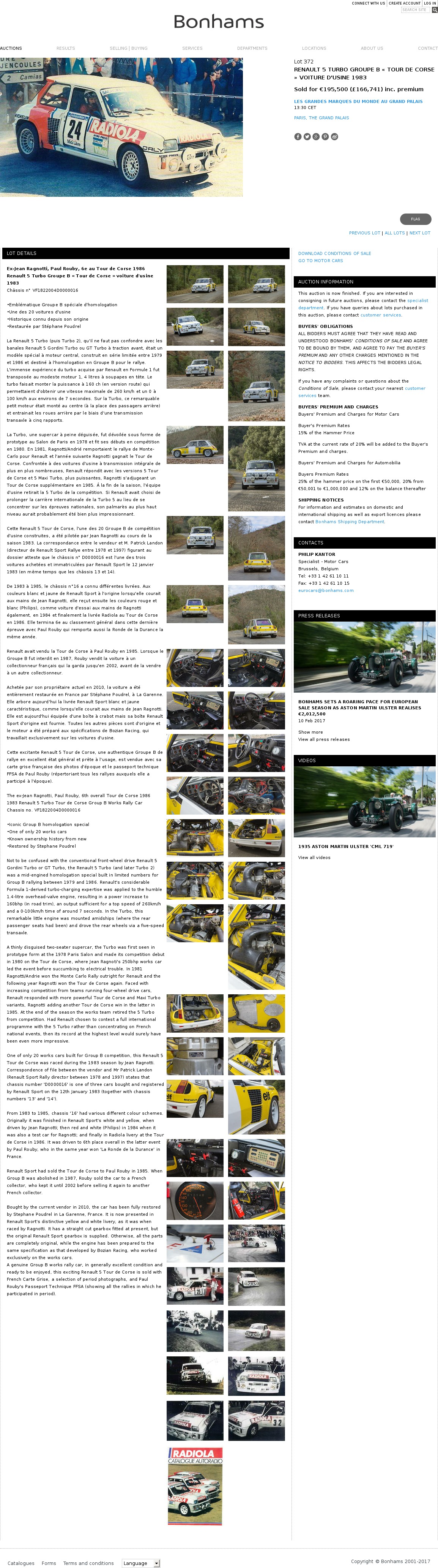
Task: Tap the Flag button
Action: [416, 219]
